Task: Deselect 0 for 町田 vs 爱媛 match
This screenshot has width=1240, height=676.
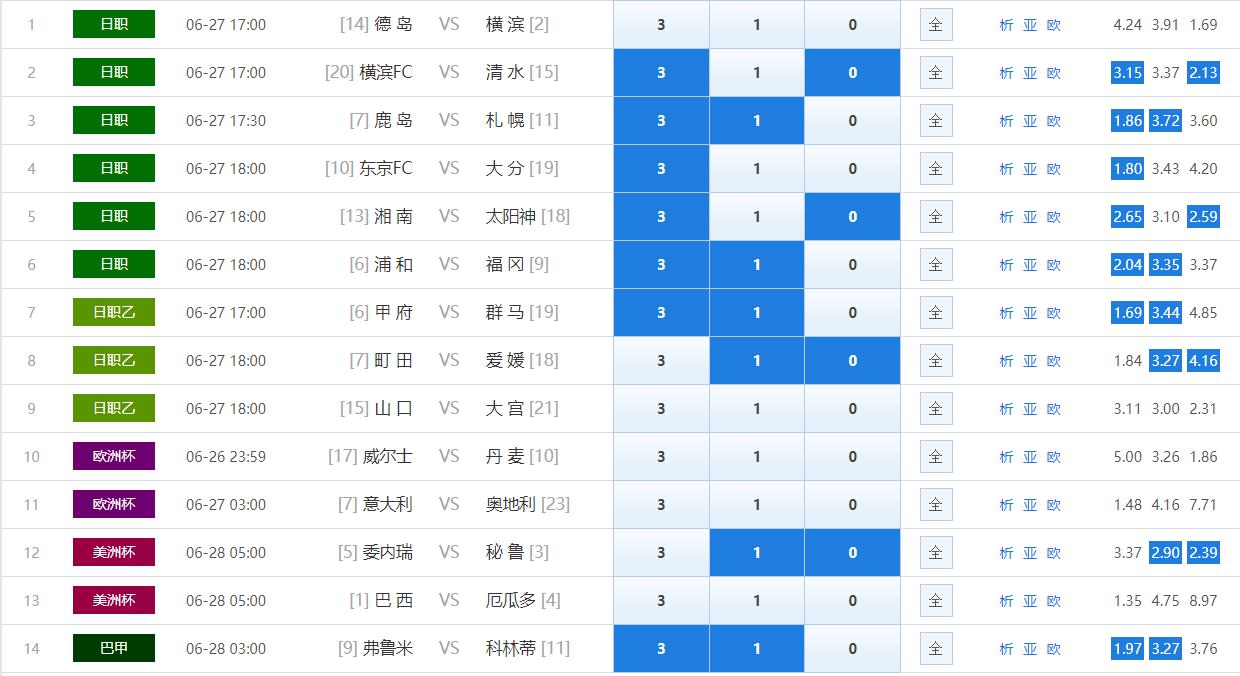Action: coord(852,361)
